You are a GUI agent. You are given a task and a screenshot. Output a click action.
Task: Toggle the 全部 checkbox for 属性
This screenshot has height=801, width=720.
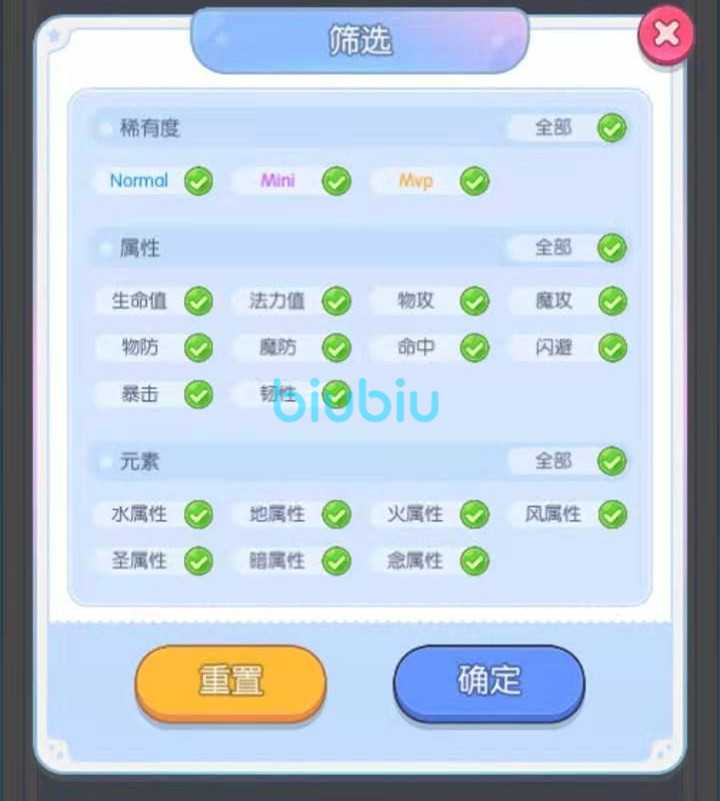612,247
